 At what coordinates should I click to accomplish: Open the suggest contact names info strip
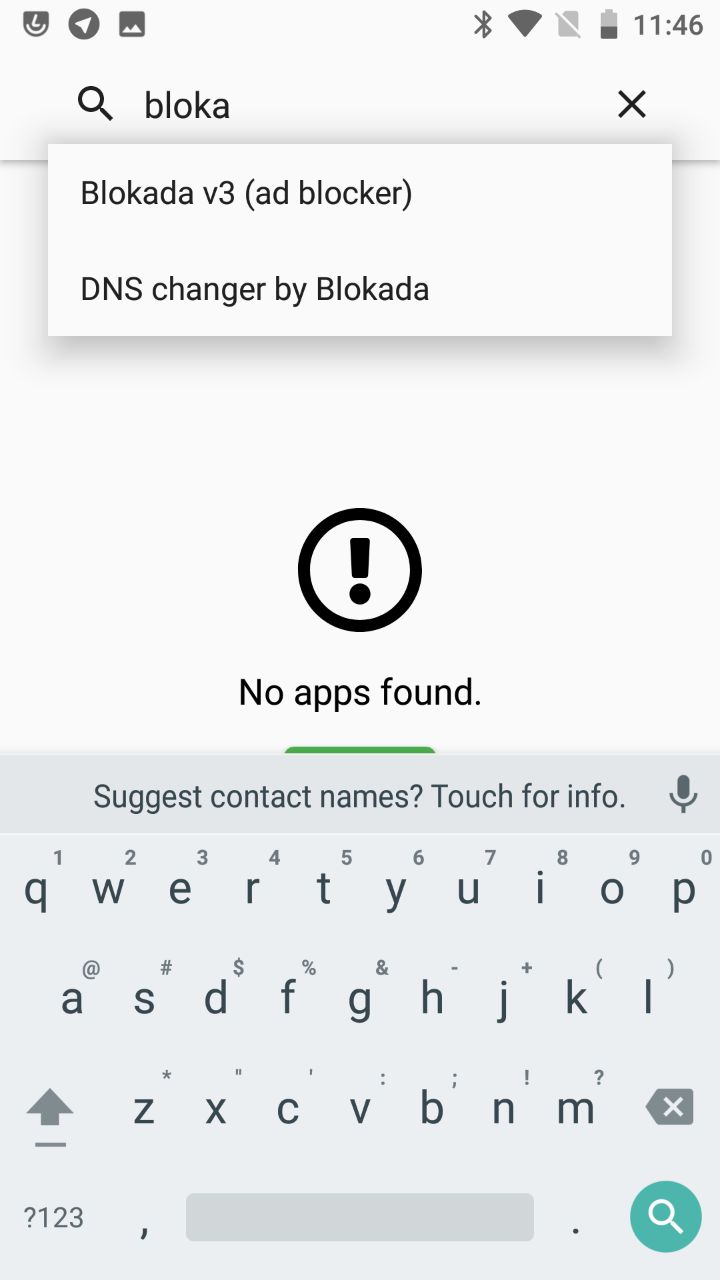coord(360,797)
